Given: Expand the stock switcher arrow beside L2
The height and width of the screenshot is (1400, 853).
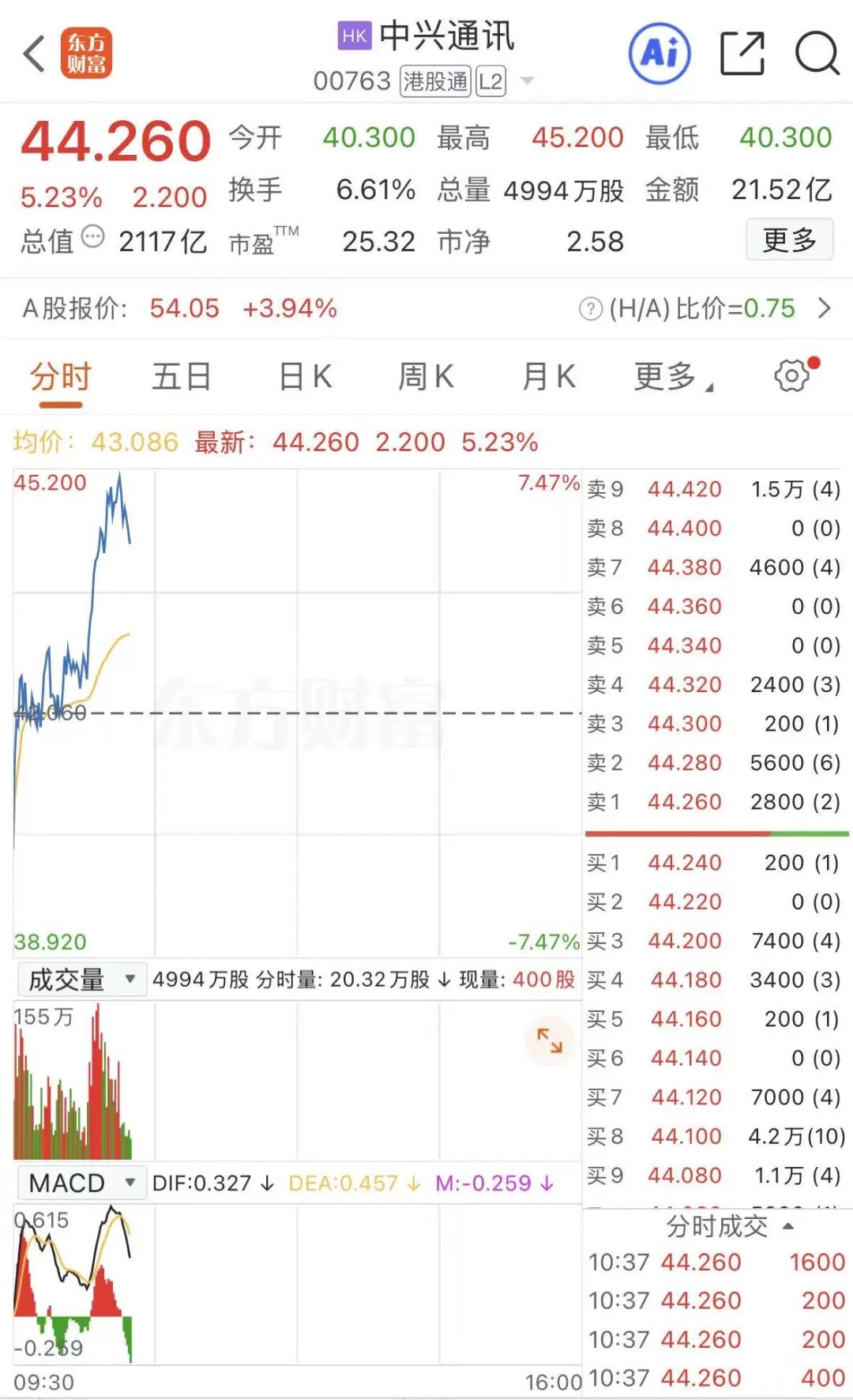Looking at the screenshot, I should 528,81.
